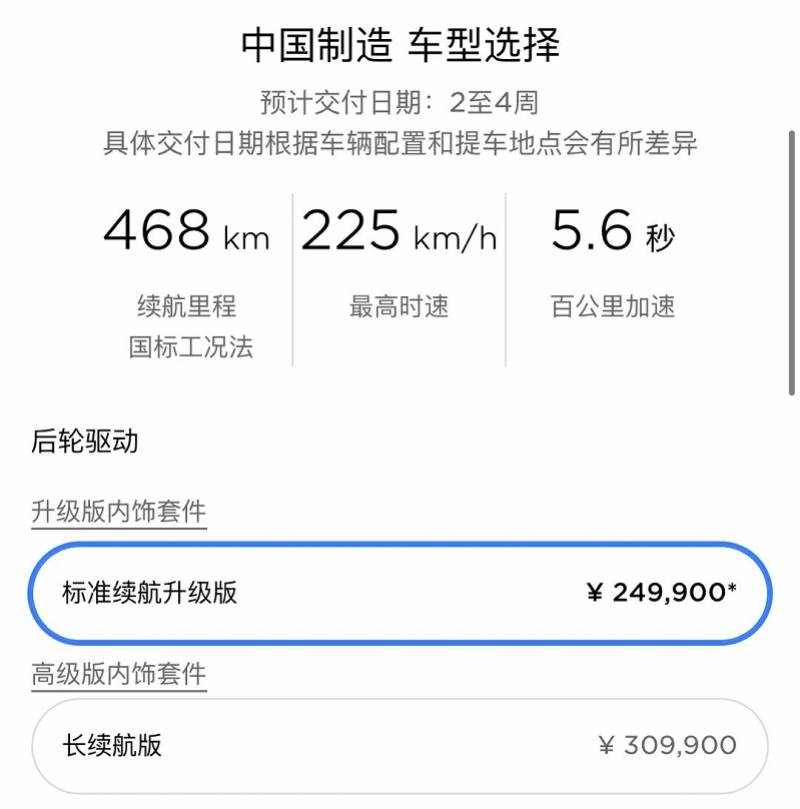Screen dimensions: 800x809
Task: Click the ¥249,900 price label
Action: pos(660,592)
